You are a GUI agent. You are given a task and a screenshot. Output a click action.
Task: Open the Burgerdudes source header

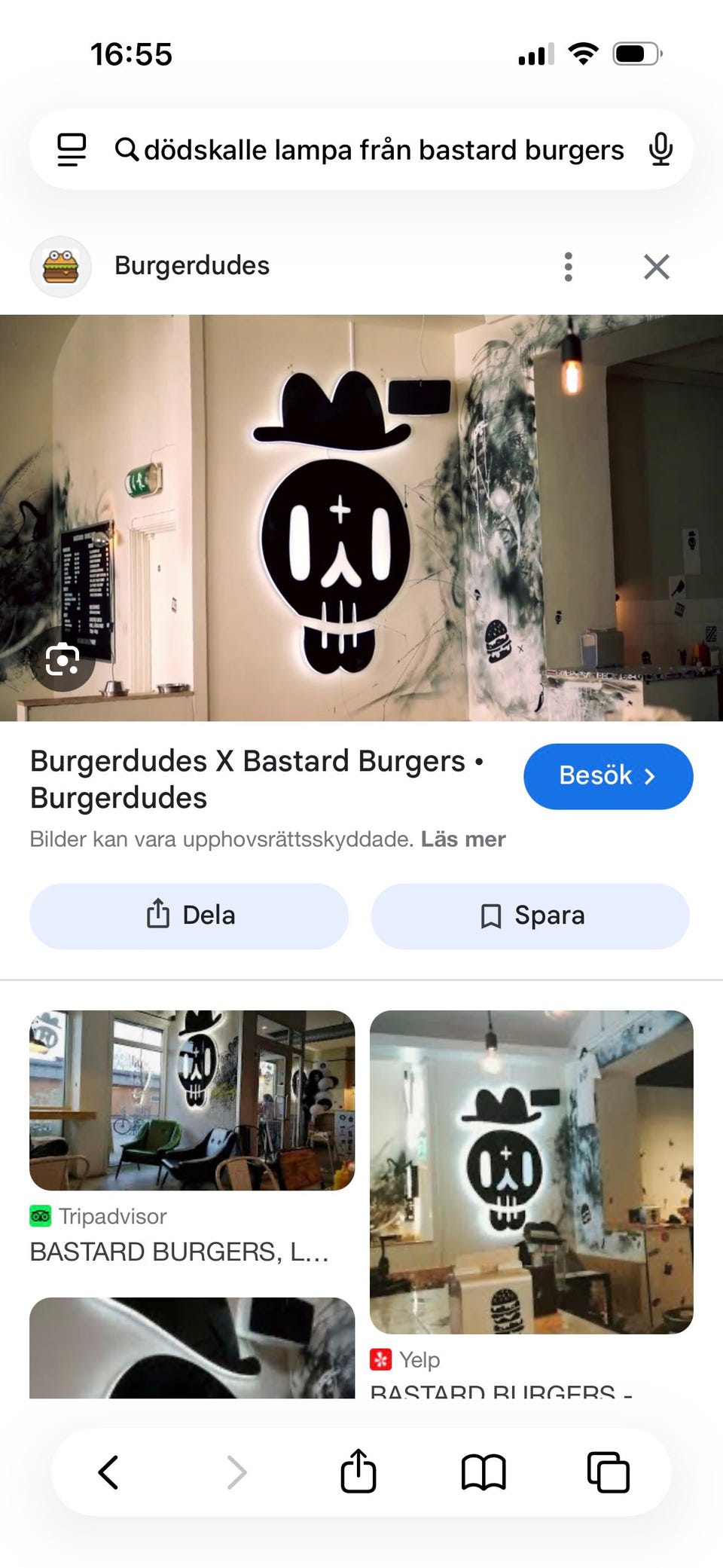pyautogui.click(x=192, y=266)
